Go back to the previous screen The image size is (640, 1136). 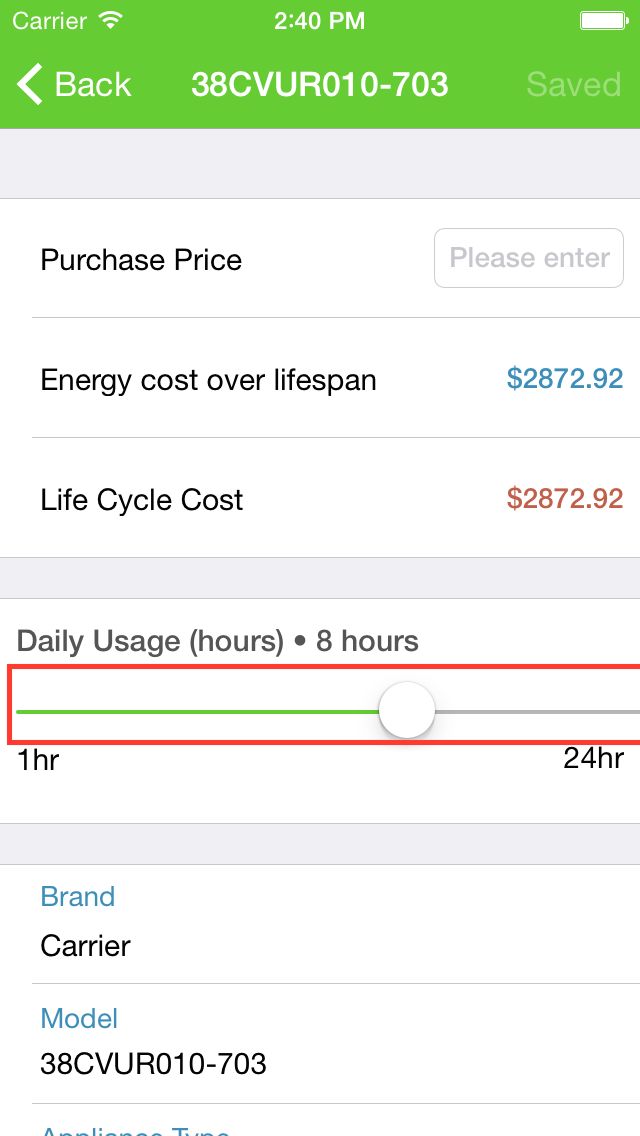[x=75, y=85]
